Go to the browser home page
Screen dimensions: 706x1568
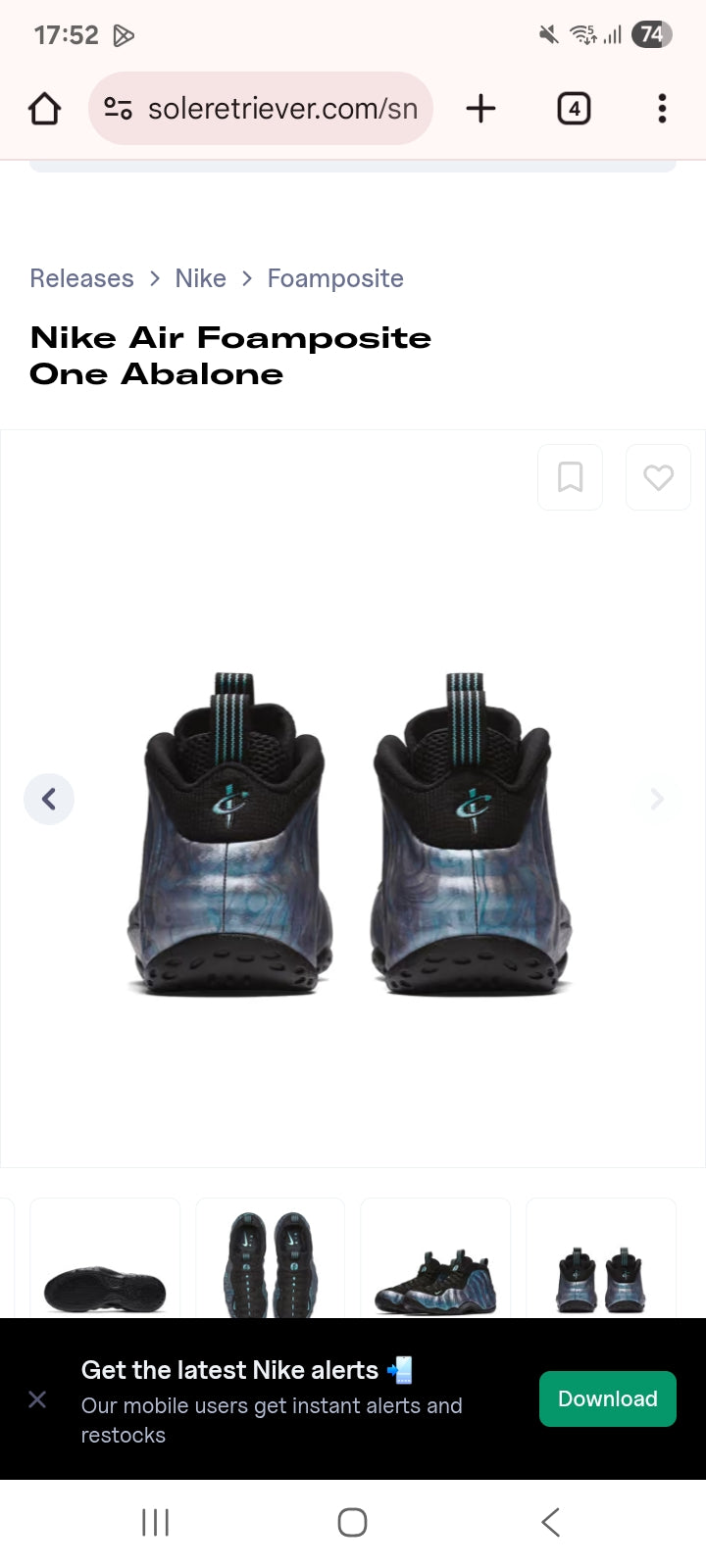[x=43, y=109]
